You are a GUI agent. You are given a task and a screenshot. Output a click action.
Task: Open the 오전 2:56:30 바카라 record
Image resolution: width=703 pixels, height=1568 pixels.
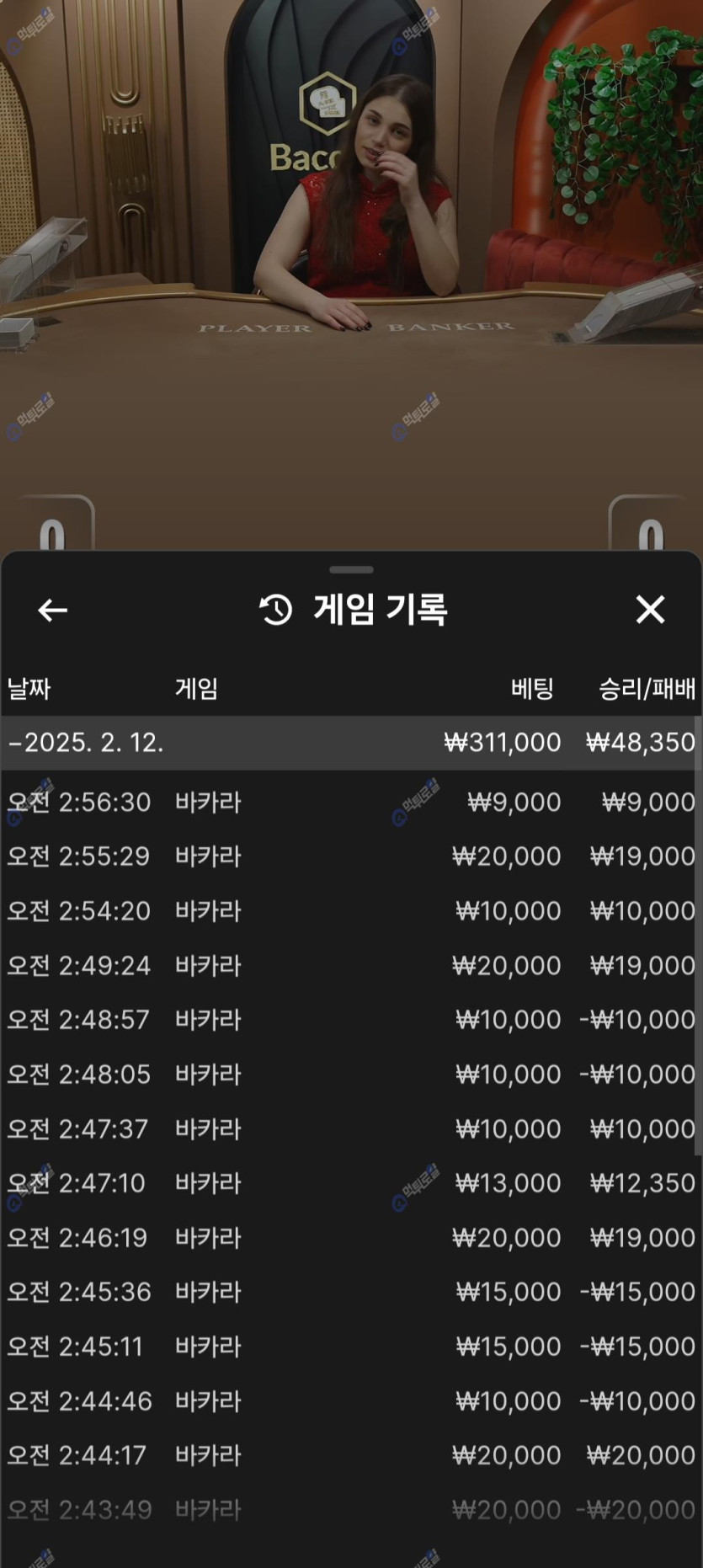[x=351, y=802]
